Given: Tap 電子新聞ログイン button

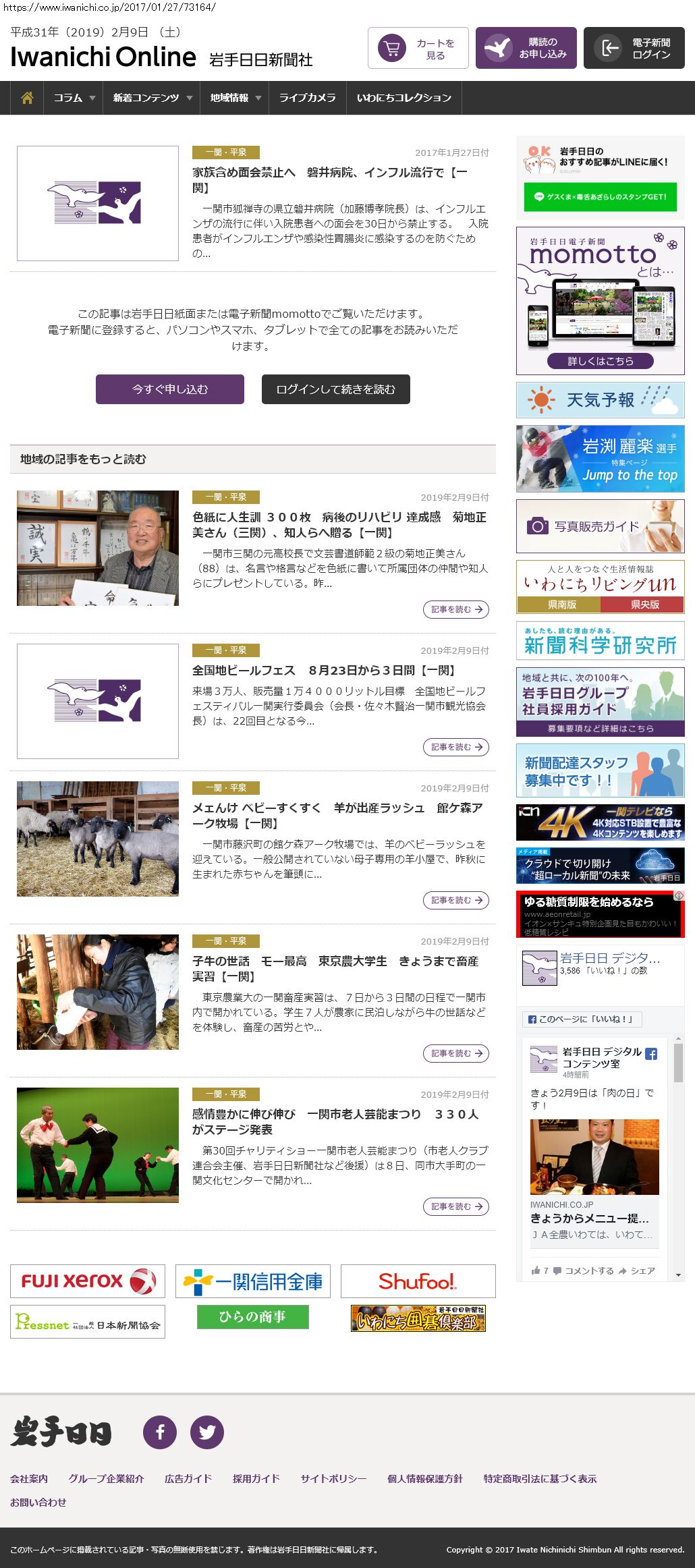Looking at the screenshot, I should [x=634, y=49].
